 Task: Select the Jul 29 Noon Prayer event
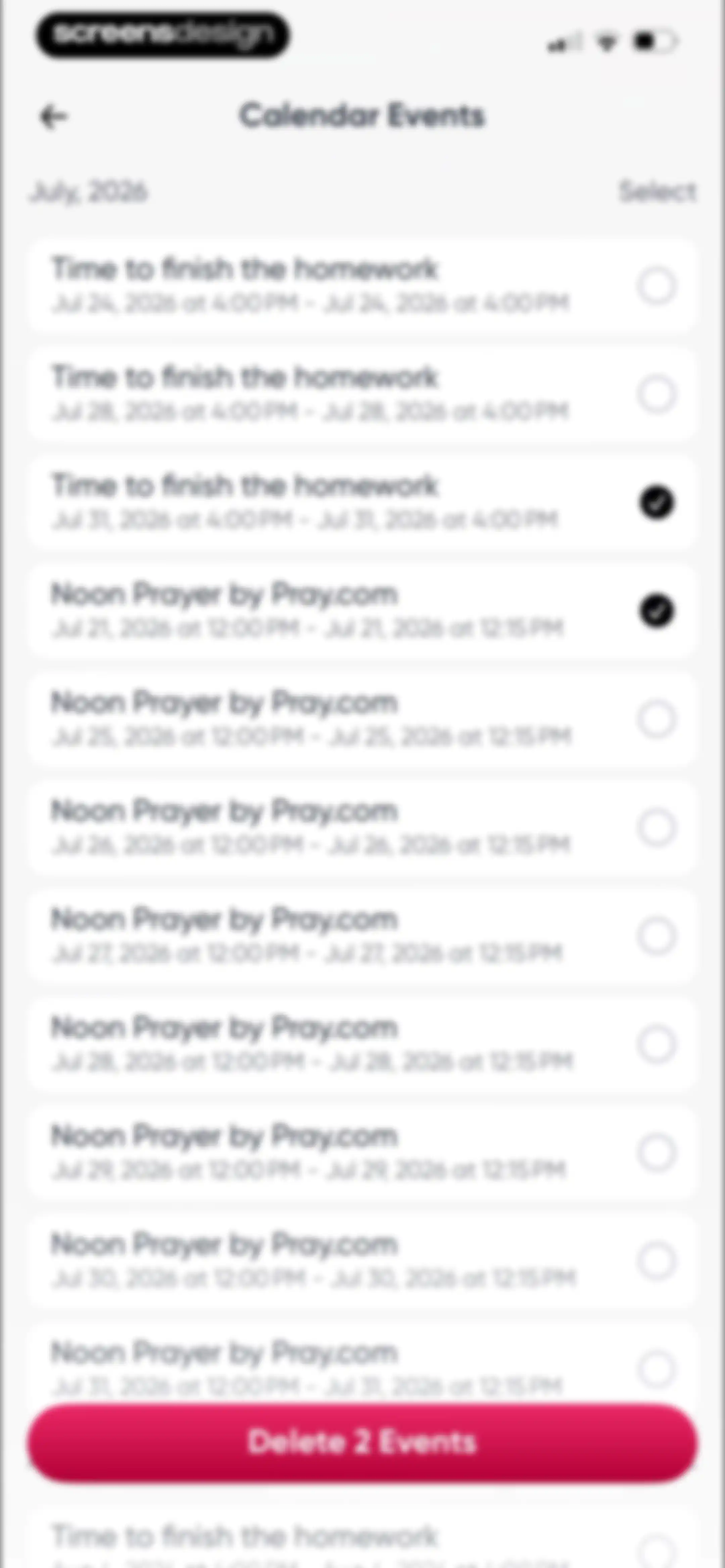coord(656,1152)
